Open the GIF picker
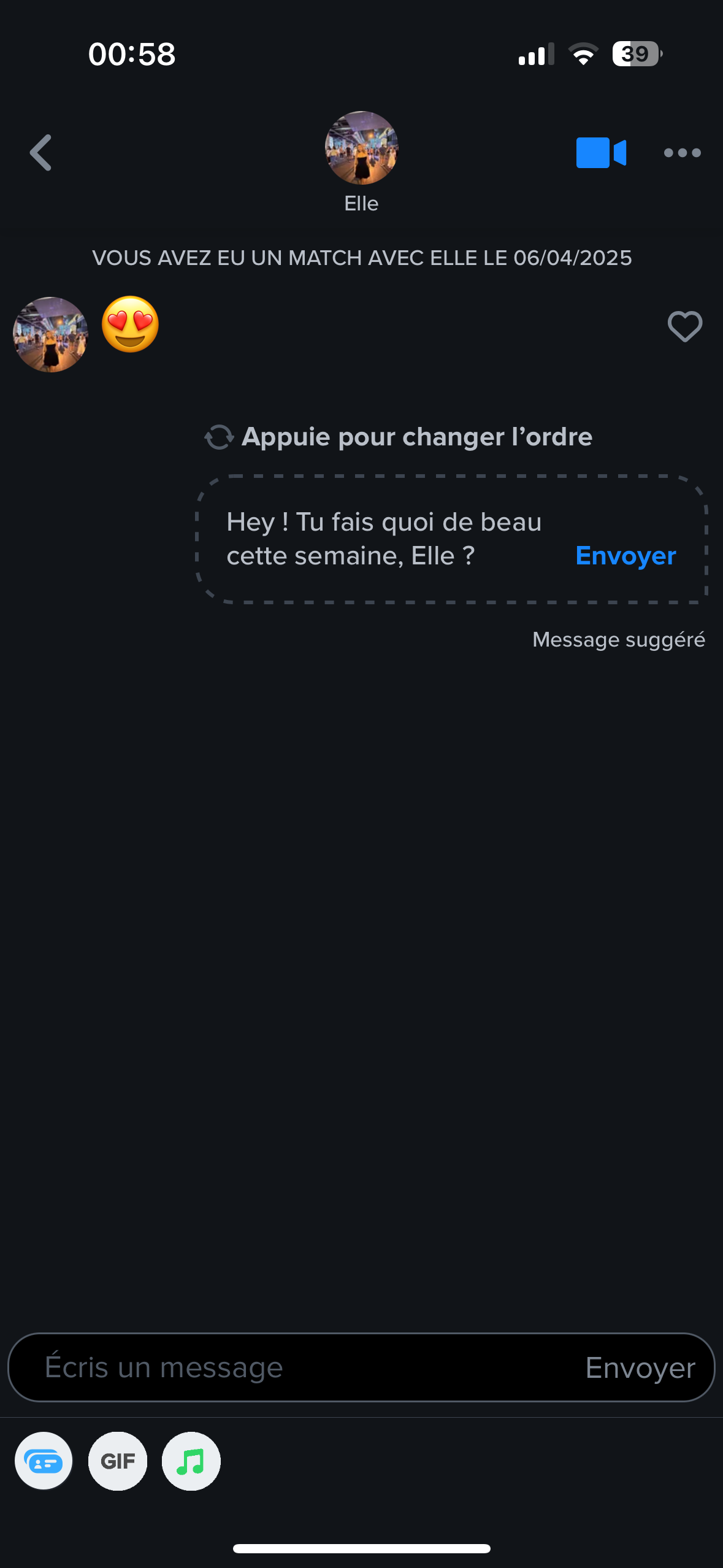Viewport: 723px width, 1568px height. pyautogui.click(x=118, y=1461)
